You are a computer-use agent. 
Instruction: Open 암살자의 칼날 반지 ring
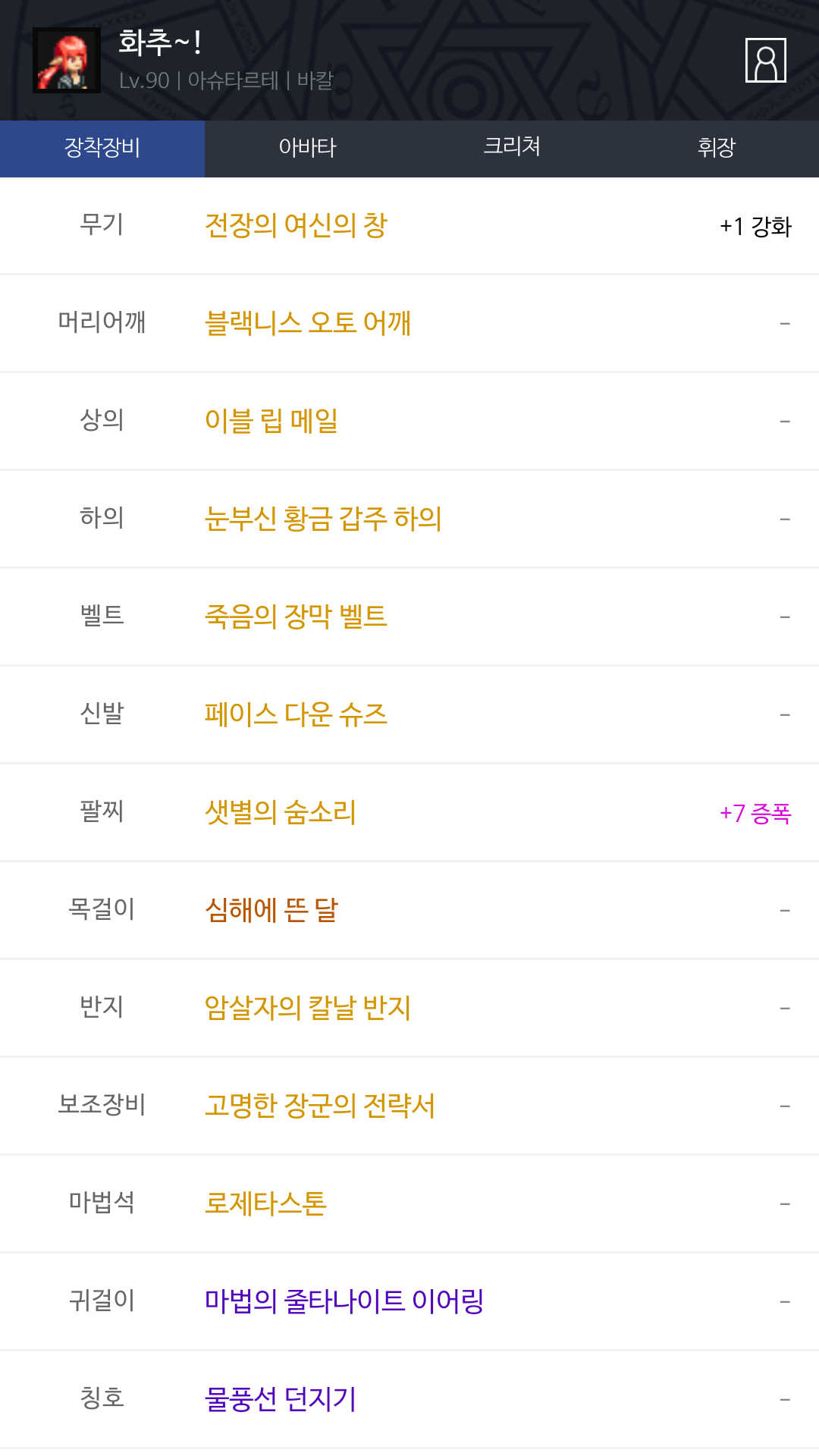pyautogui.click(x=307, y=1008)
